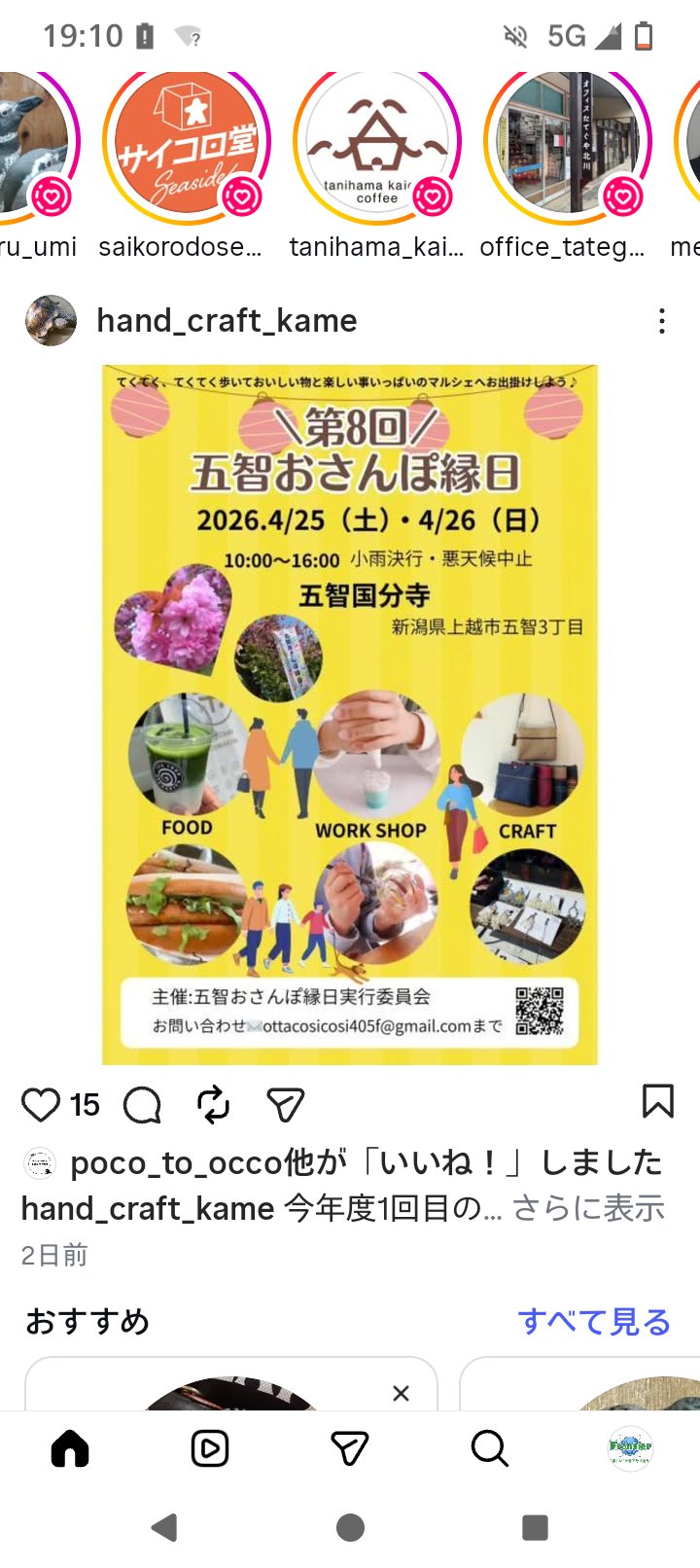700x1568 pixels.
Task: Open office_tateg story ring
Action: coord(567,144)
